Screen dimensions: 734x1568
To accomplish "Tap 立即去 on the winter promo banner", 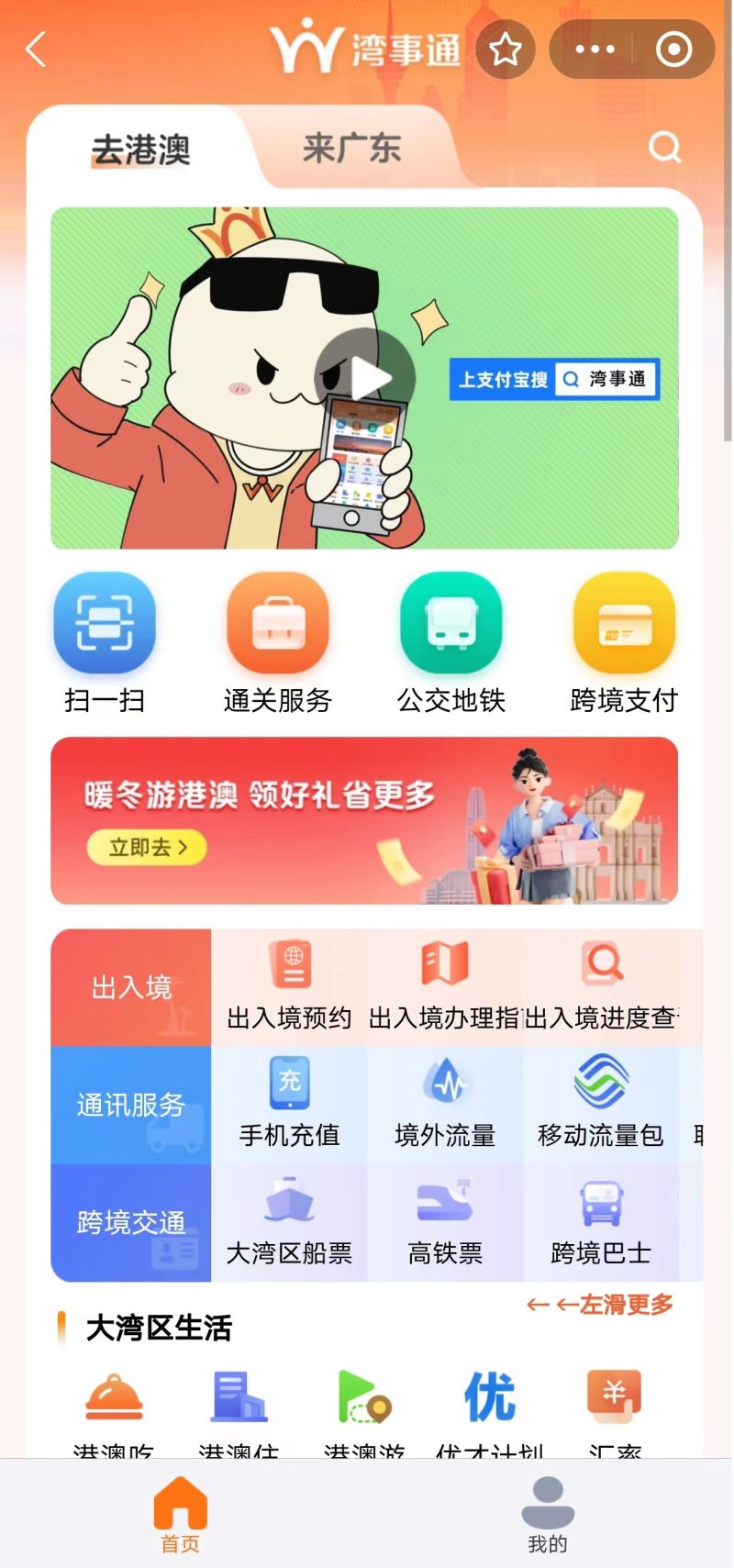I will point(147,848).
